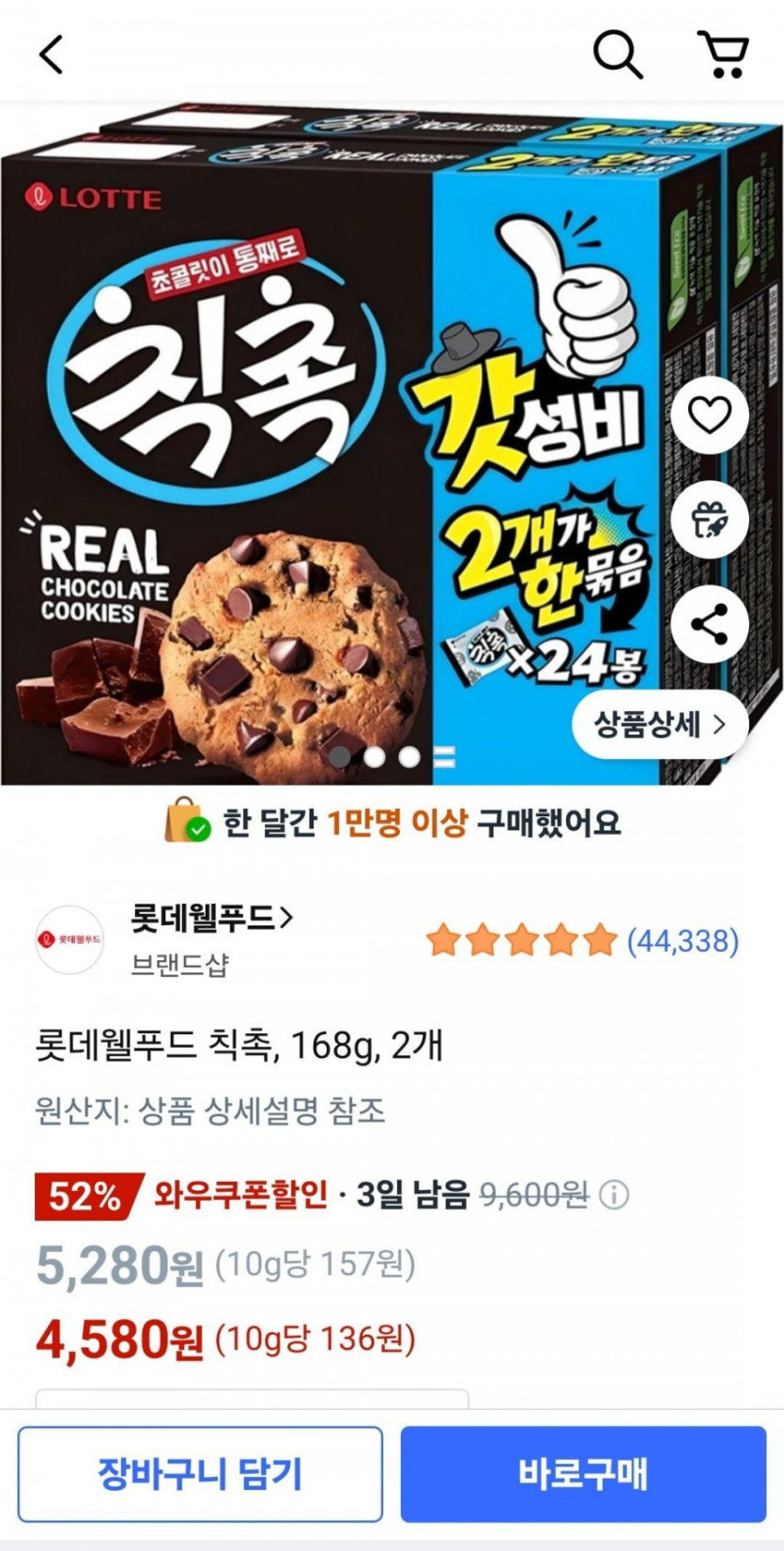Send this product as a gift

710,520
